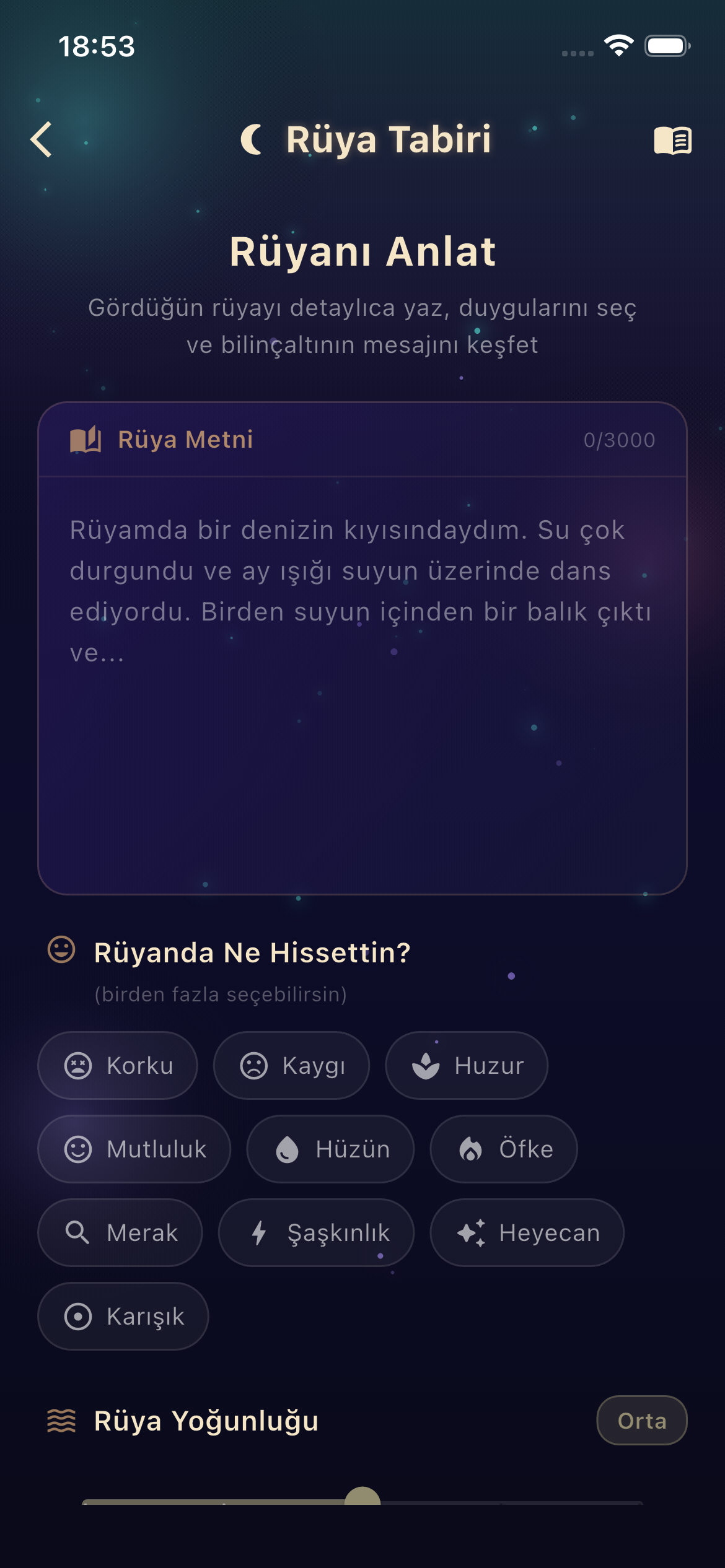Viewport: 725px width, 1568px height.
Task: Click the moon icon beside Rüya Tabiri title
Action: 253,140
